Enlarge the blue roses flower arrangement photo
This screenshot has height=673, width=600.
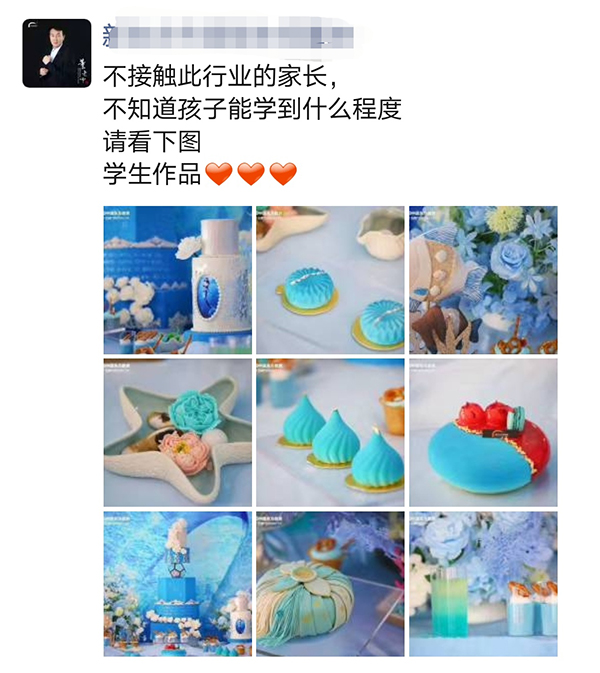(x=483, y=280)
